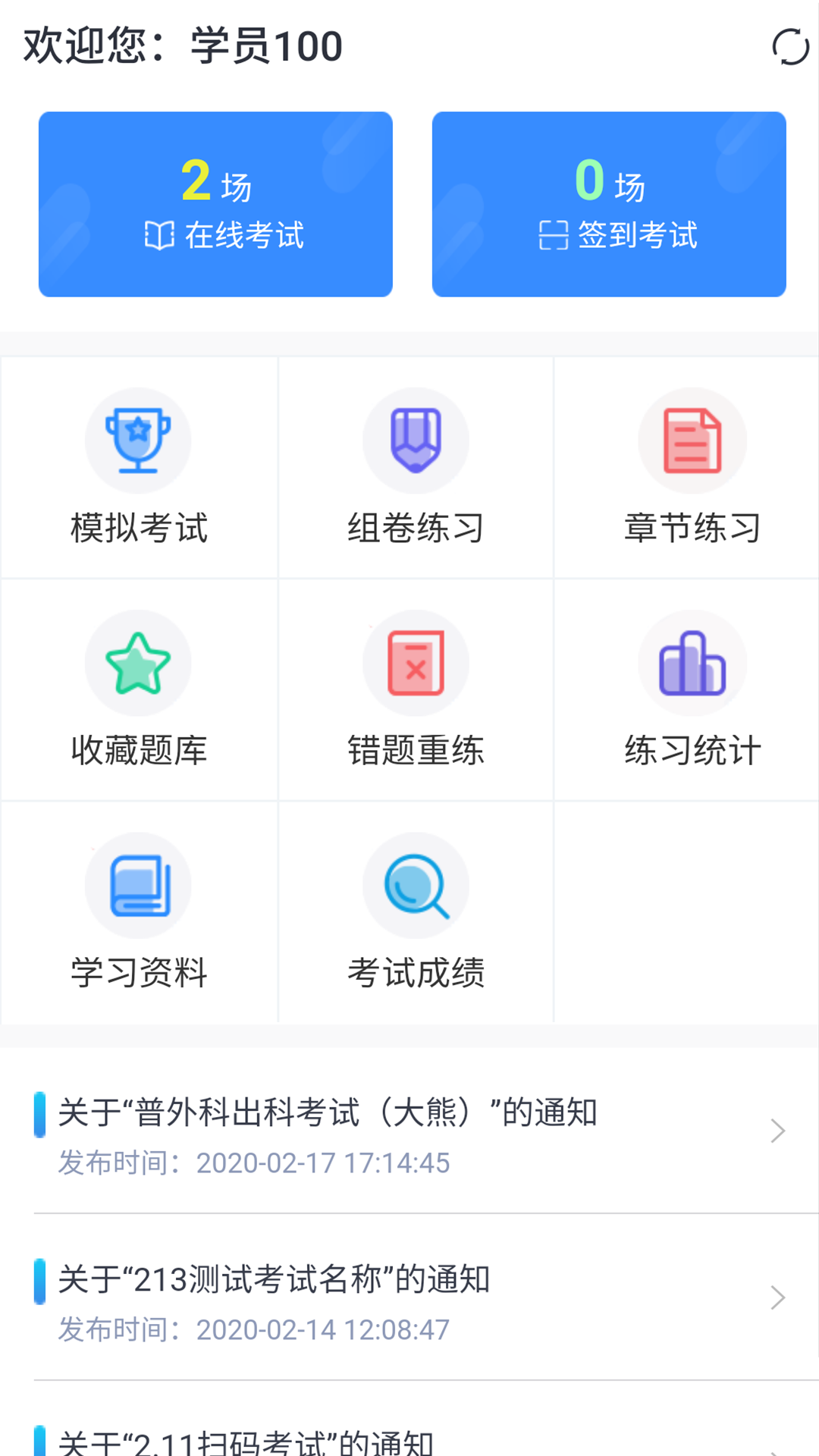Open 组卷练习

click(x=416, y=467)
